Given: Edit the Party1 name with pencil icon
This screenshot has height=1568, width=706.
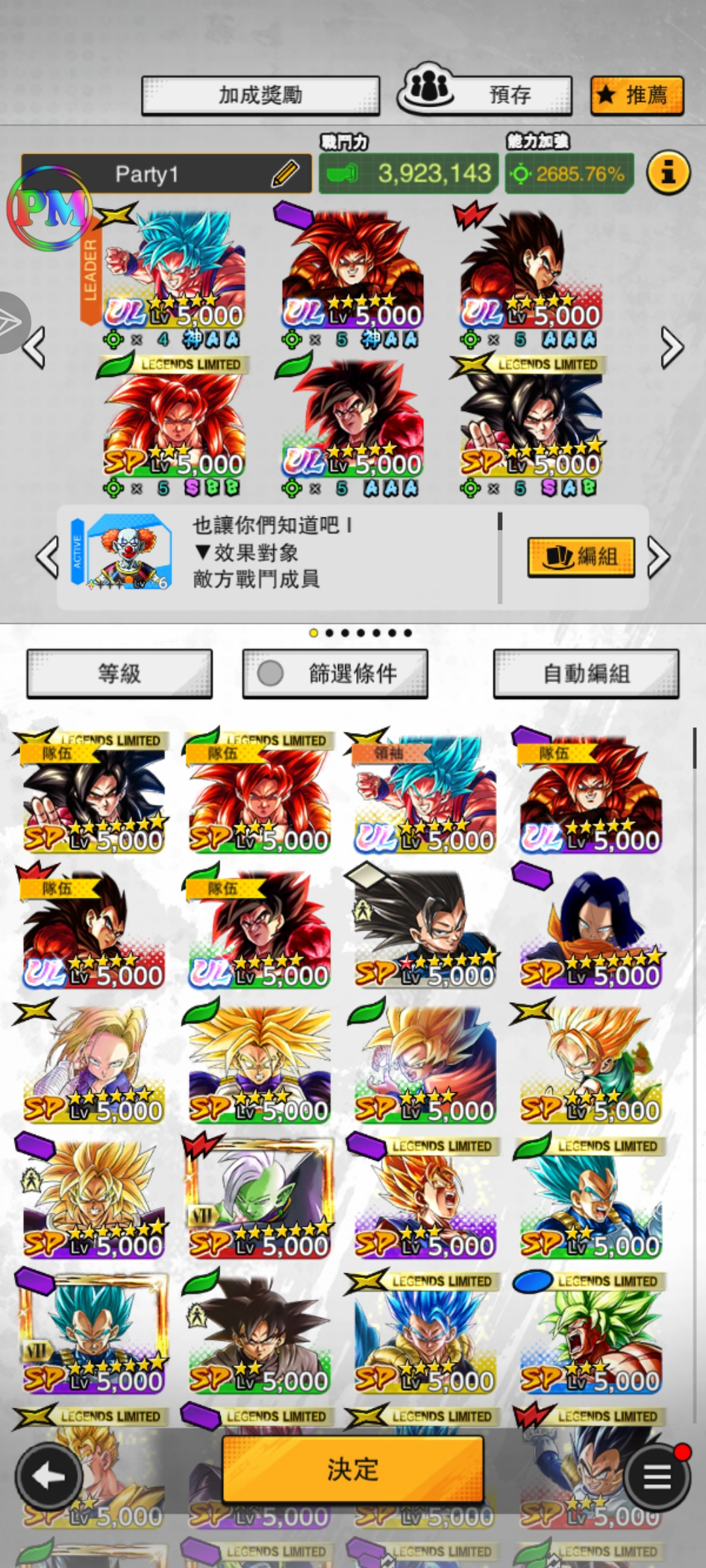Looking at the screenshot, I should click(x=285, y=174).
